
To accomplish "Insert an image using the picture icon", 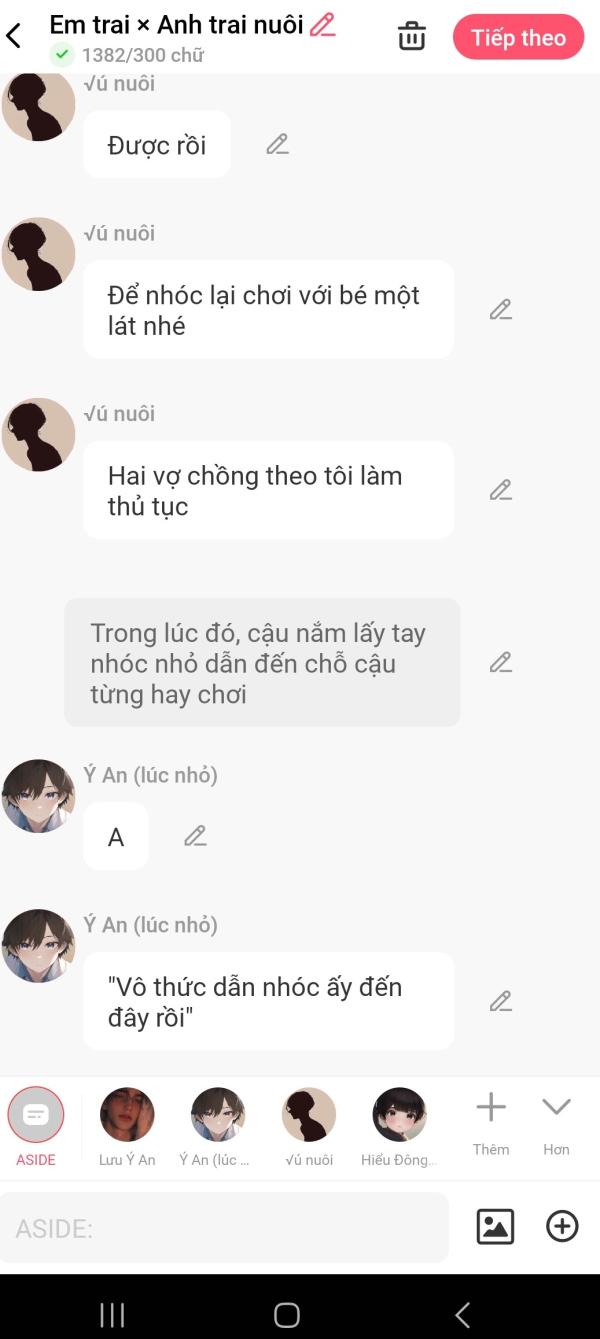I will click(495, 1226).
